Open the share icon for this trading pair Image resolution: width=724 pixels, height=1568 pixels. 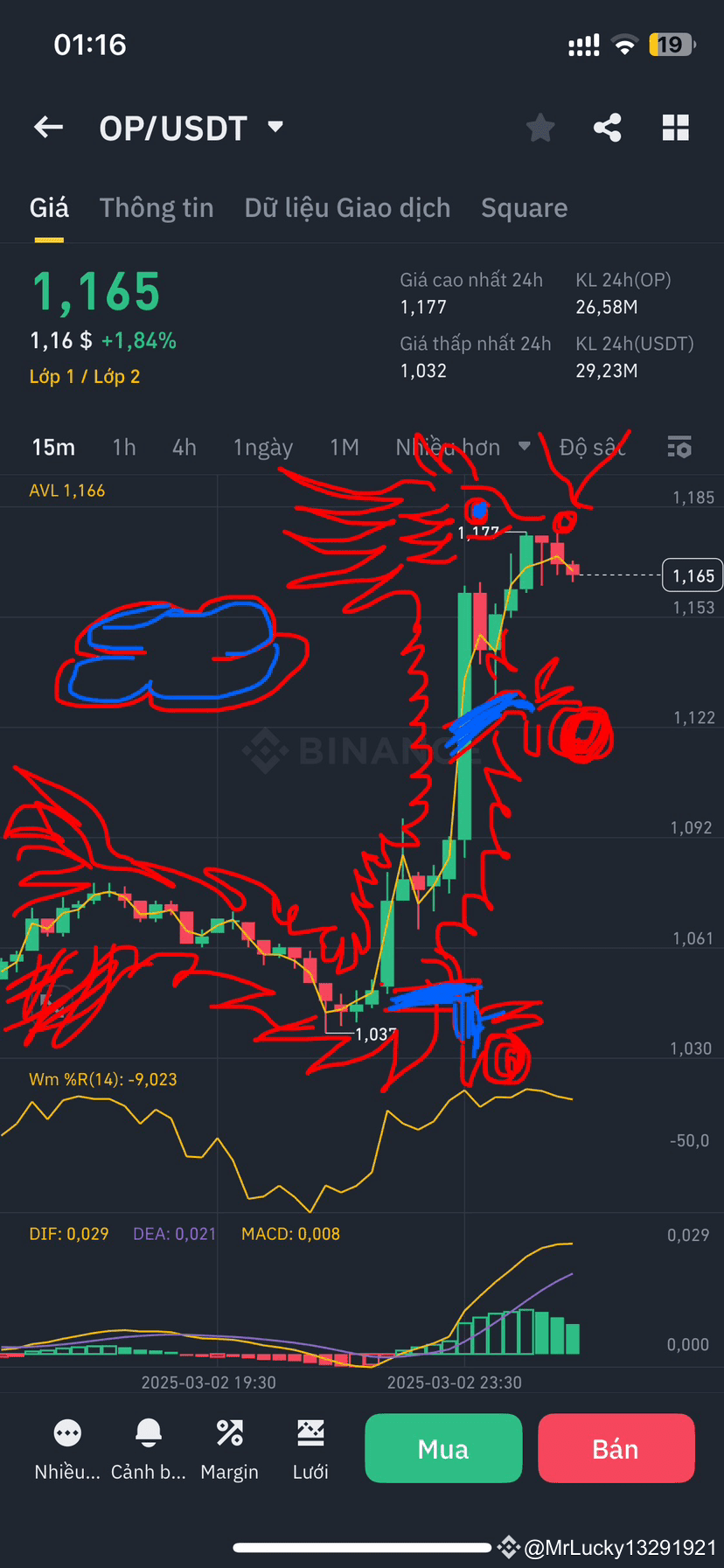[608, 128]
